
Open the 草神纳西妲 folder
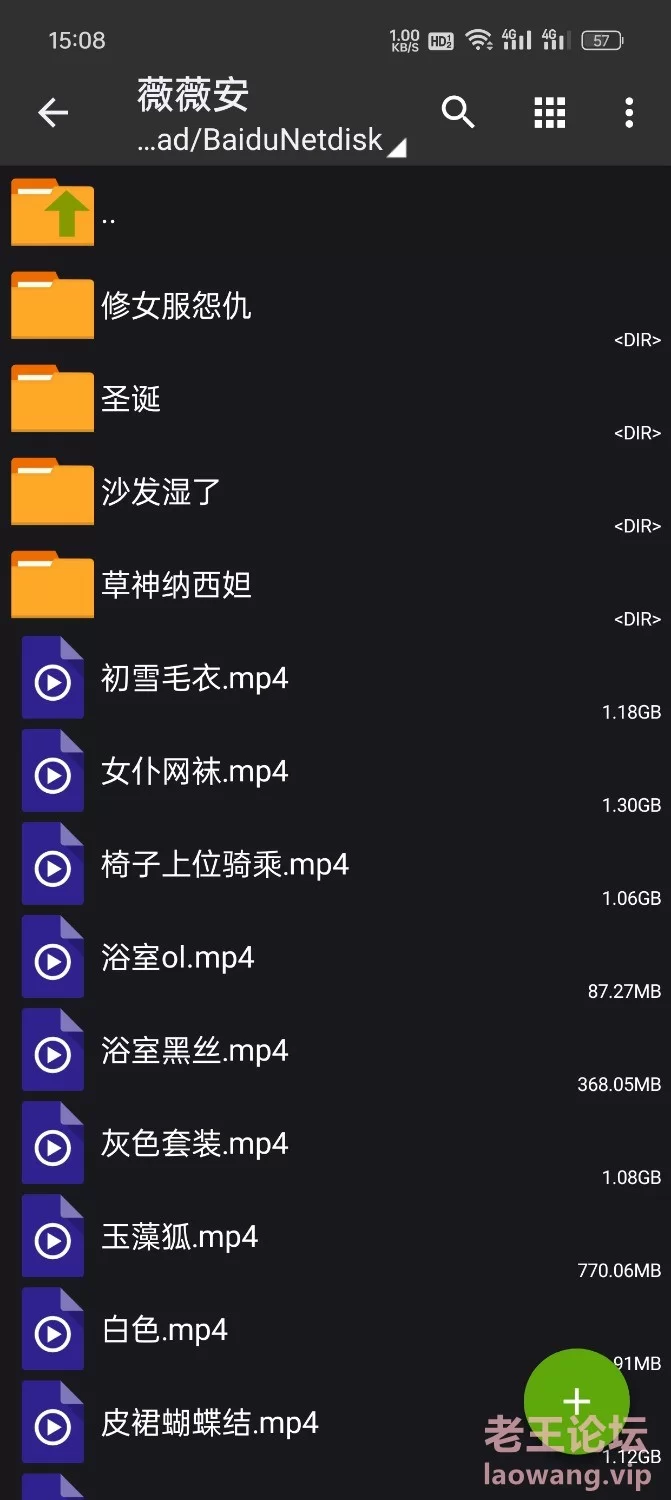pos(335,584)
